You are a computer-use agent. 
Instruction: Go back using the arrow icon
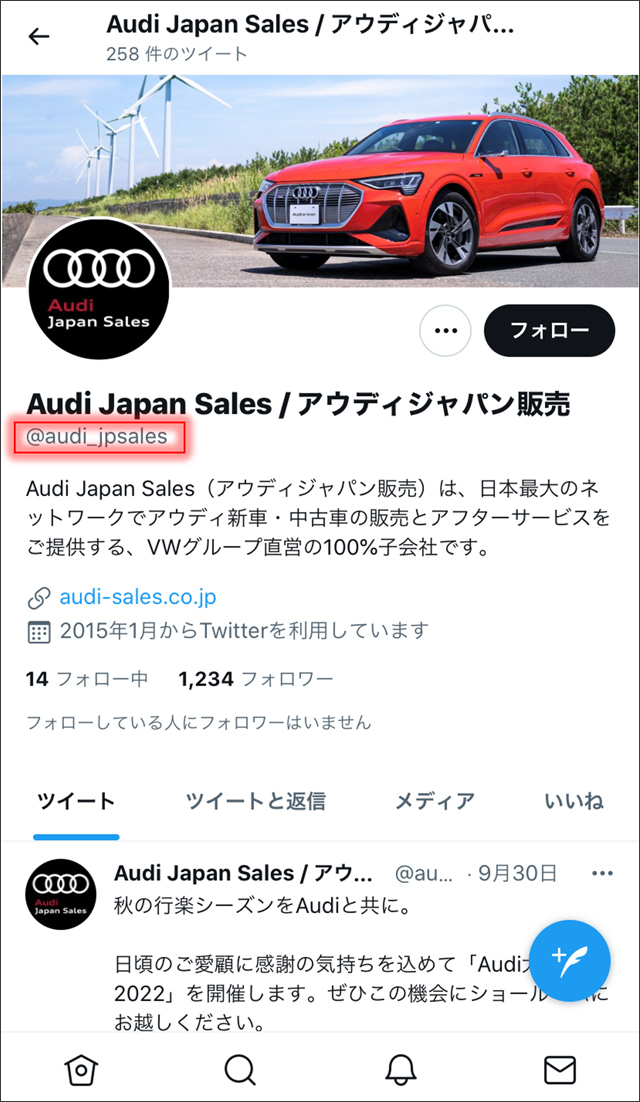(x=39, y=37)
